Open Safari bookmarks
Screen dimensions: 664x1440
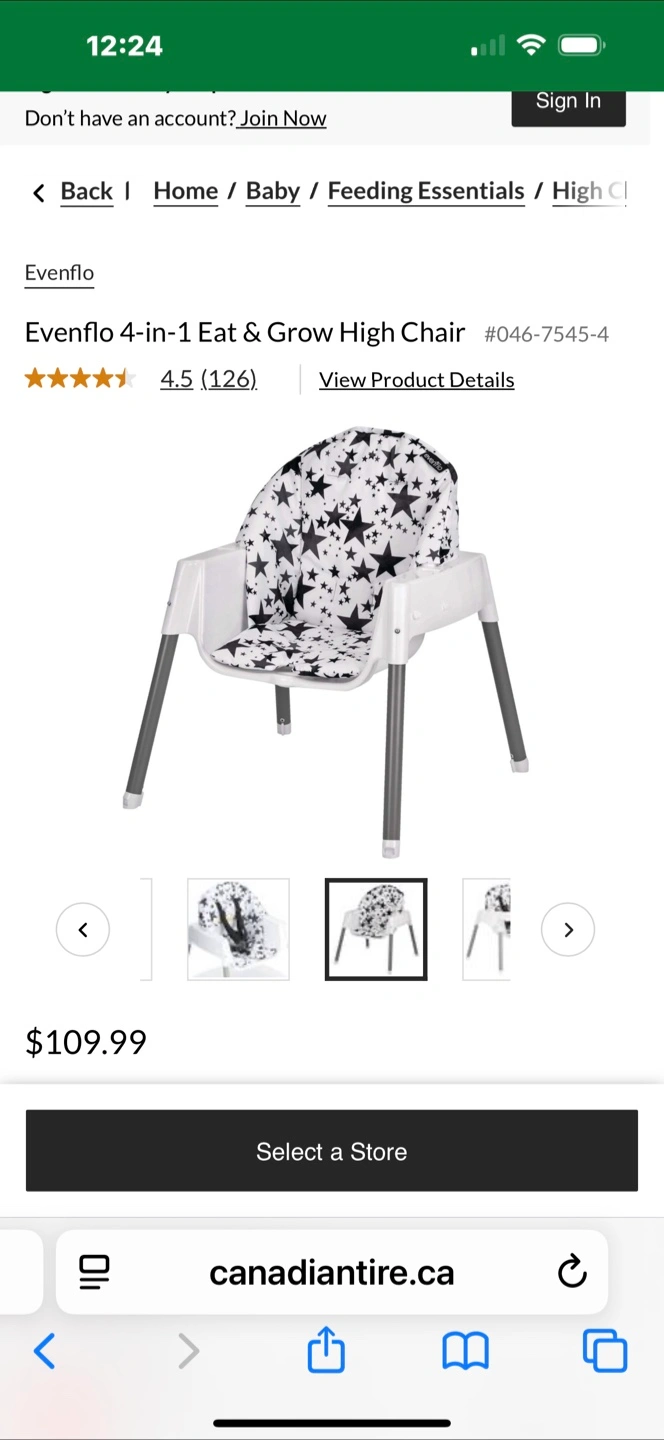pos(465,1352)
